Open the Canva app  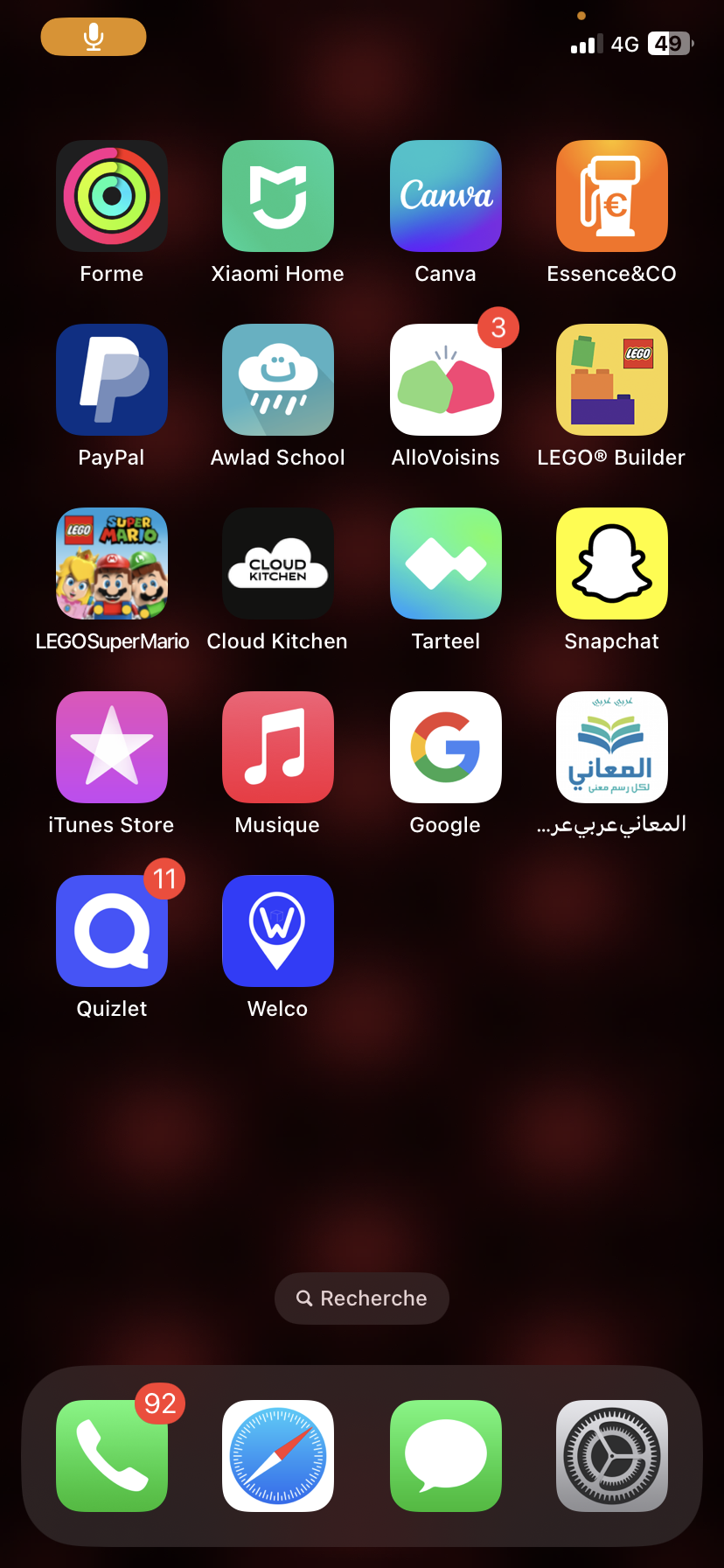tap(446, 196)
